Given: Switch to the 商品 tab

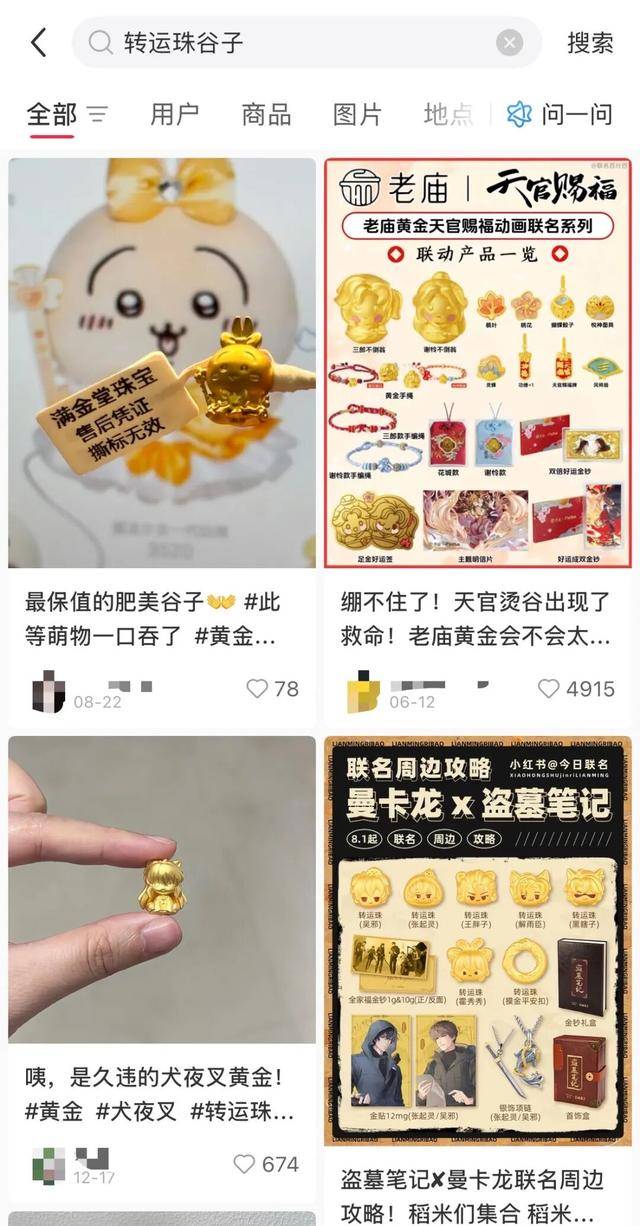Looking at the screenshot, I should coord(265,114).
